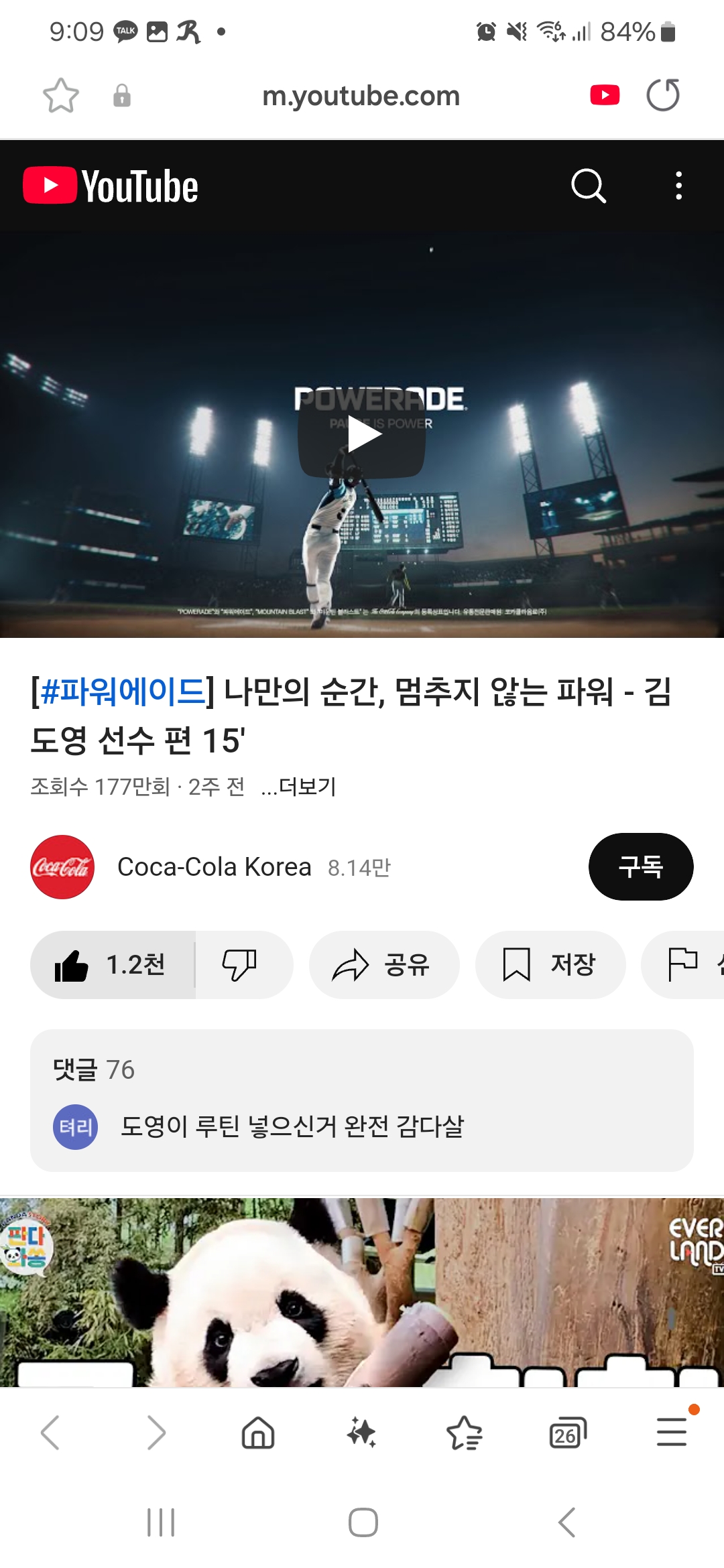Viewport: 724px width, 1568px height.
Task: Play the Powerade video
Action: click(362, 436)
